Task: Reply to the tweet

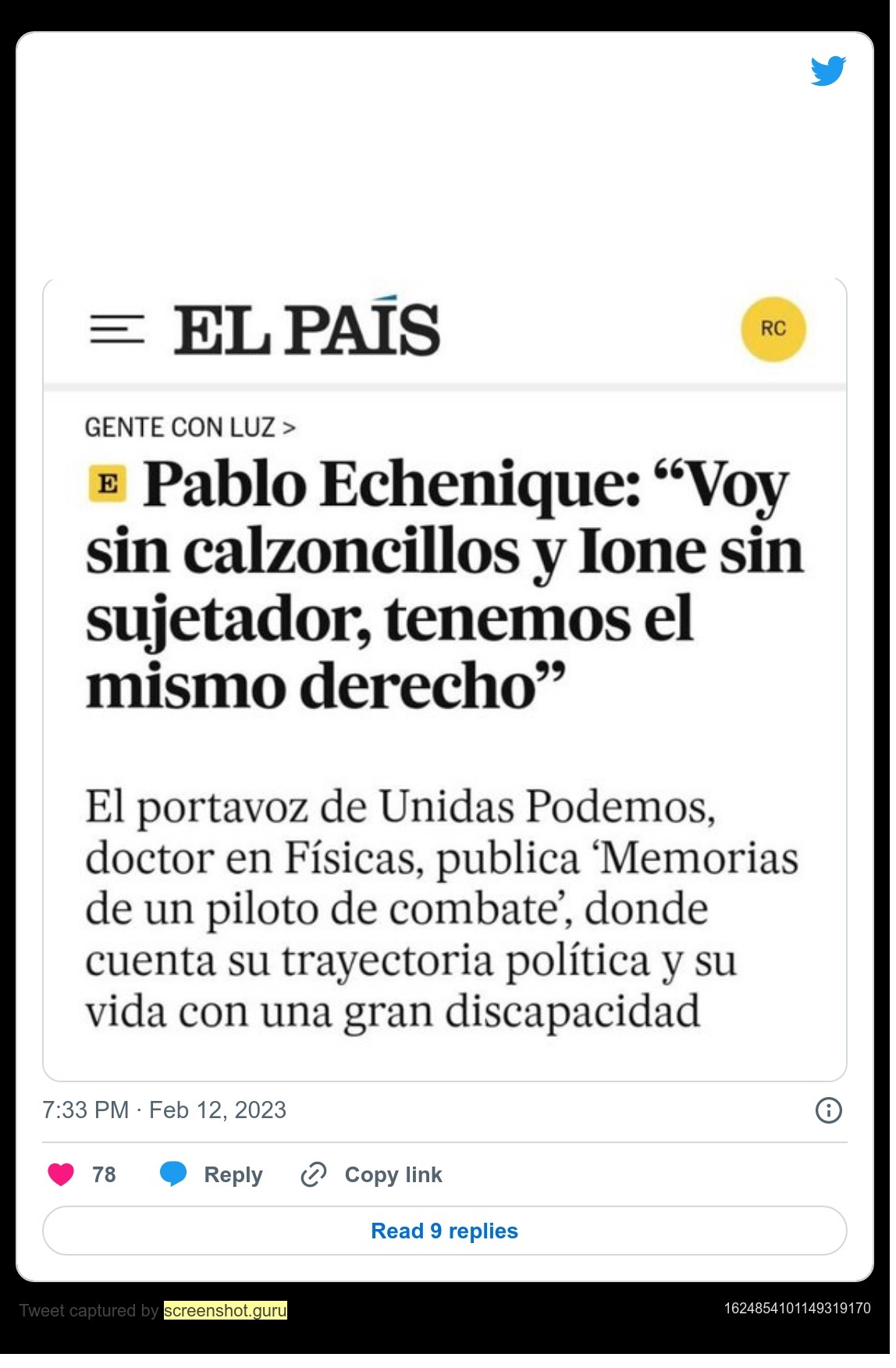Action: [x=212, y=1174]
